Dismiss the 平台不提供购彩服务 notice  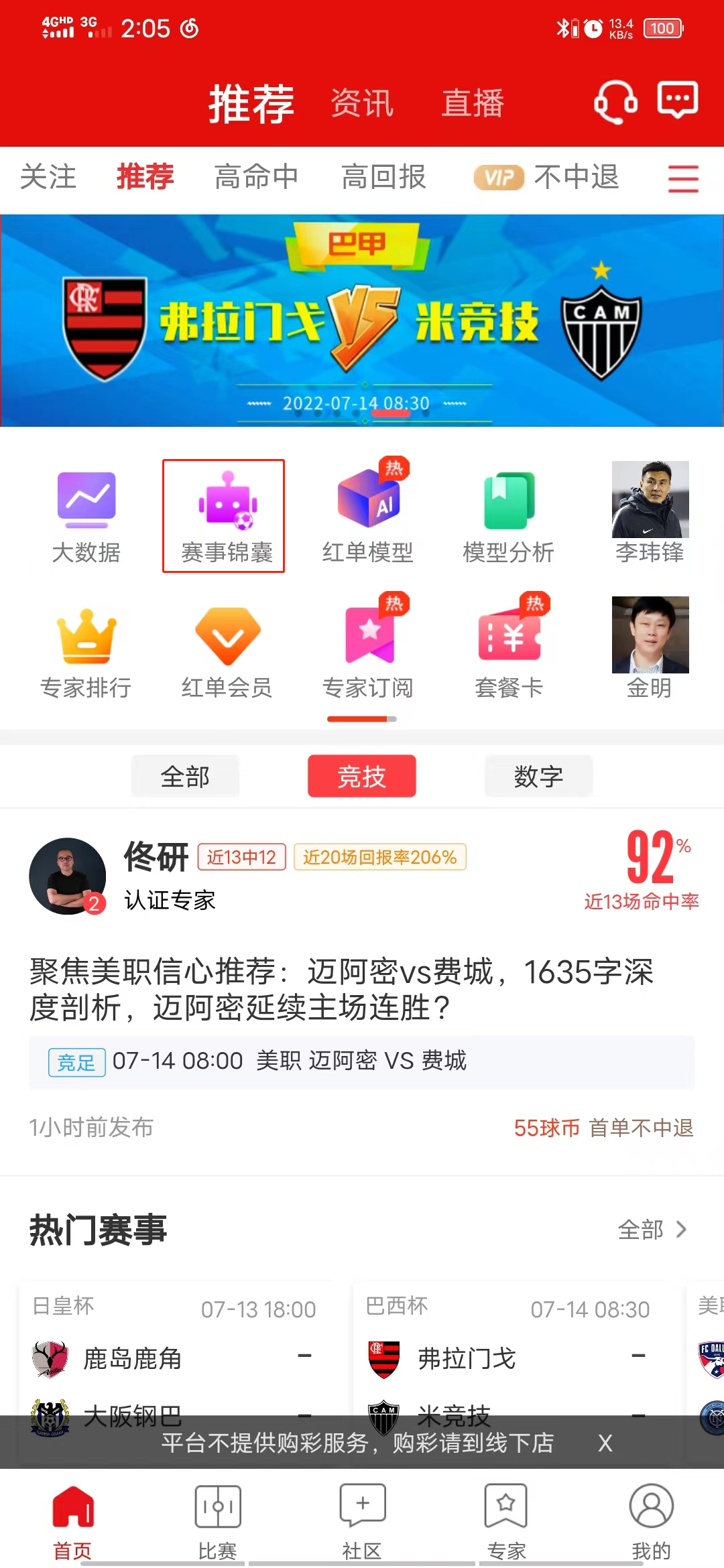coord(605,1443)
